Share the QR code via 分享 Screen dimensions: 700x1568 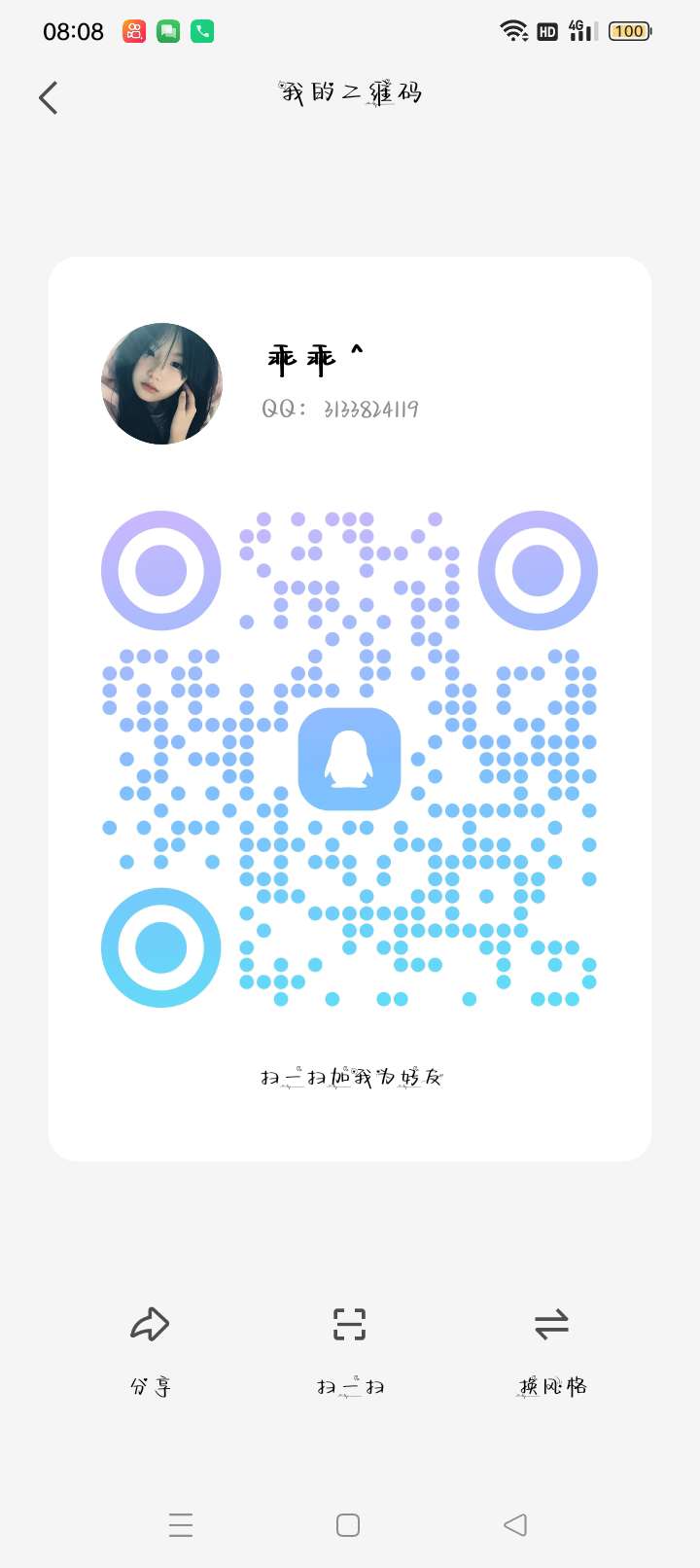(x=151, y=1347)
